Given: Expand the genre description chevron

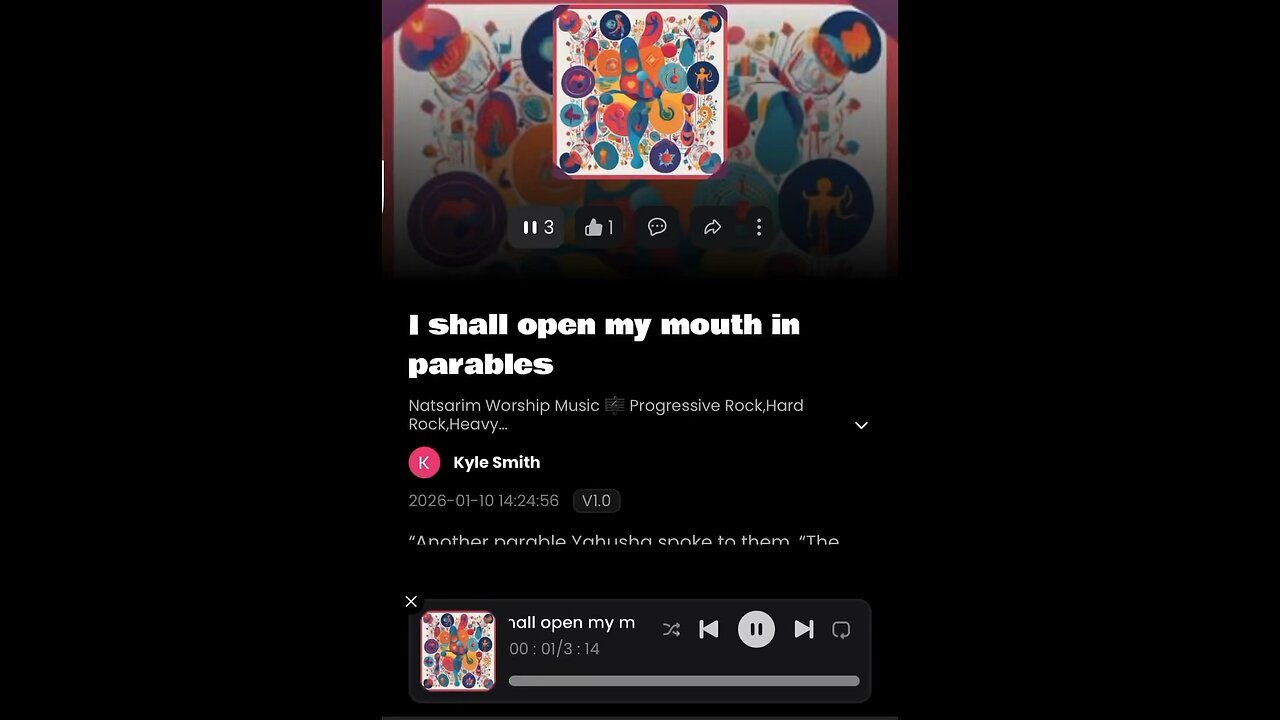Looking at the screenshot, I should 861,425.
